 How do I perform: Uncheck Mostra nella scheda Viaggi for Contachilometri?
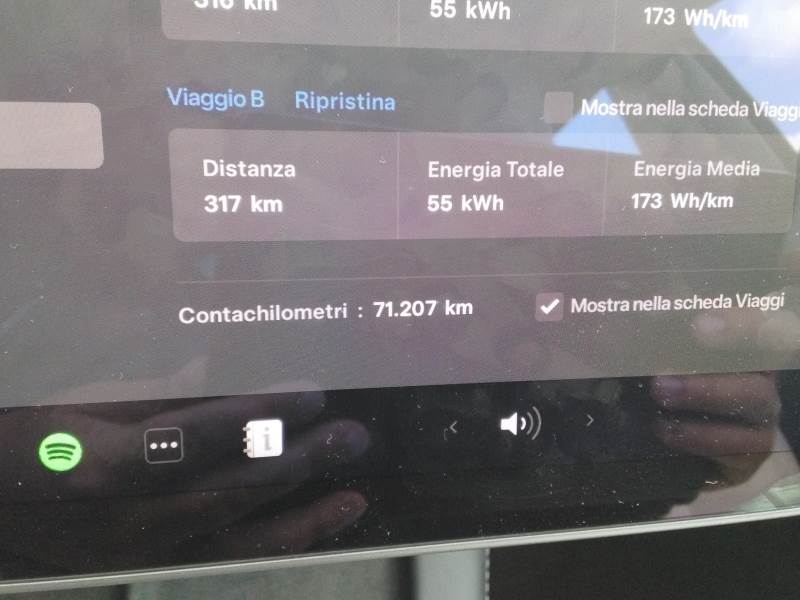click(x=549, y=306)
